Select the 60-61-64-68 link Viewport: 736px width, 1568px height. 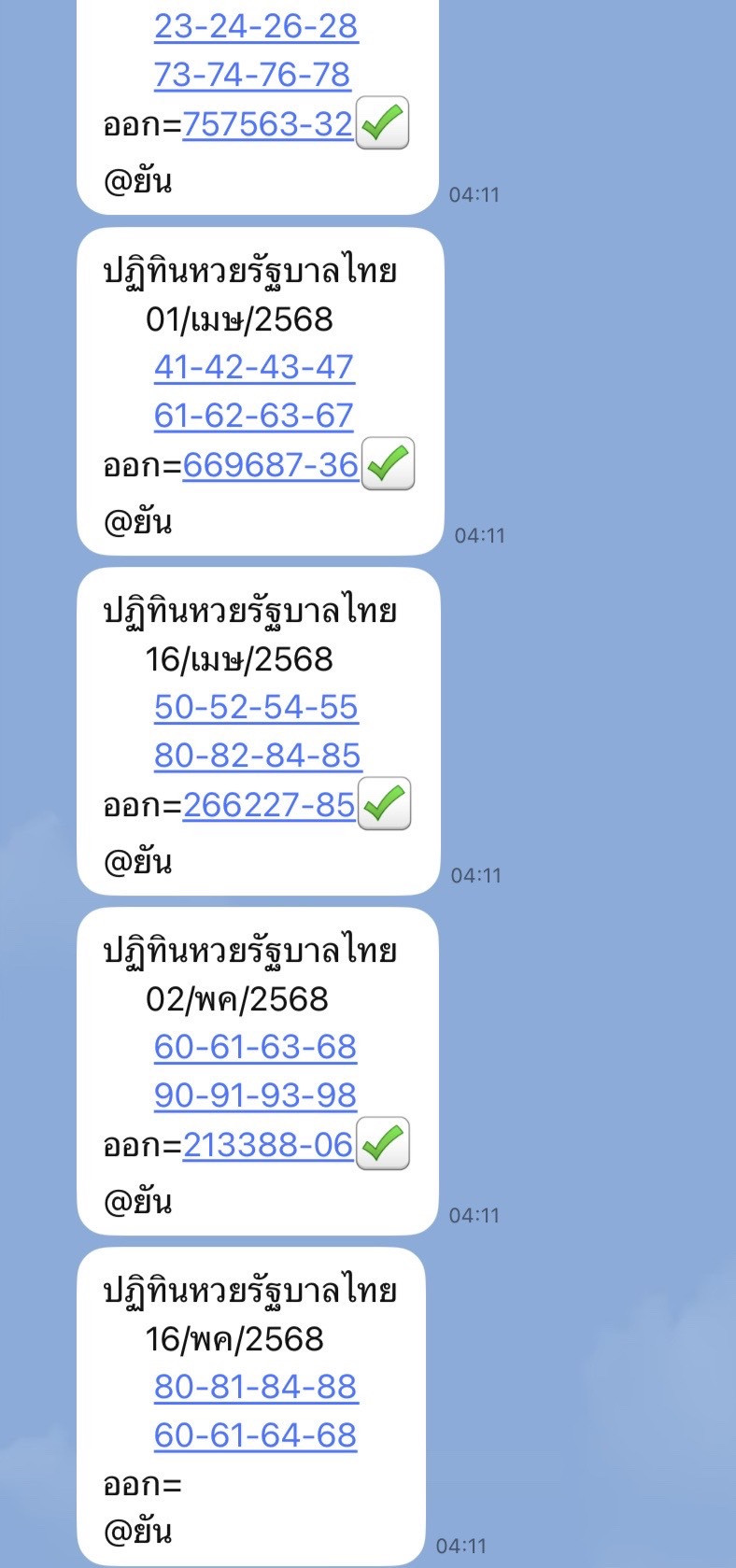coord(255,1435)
